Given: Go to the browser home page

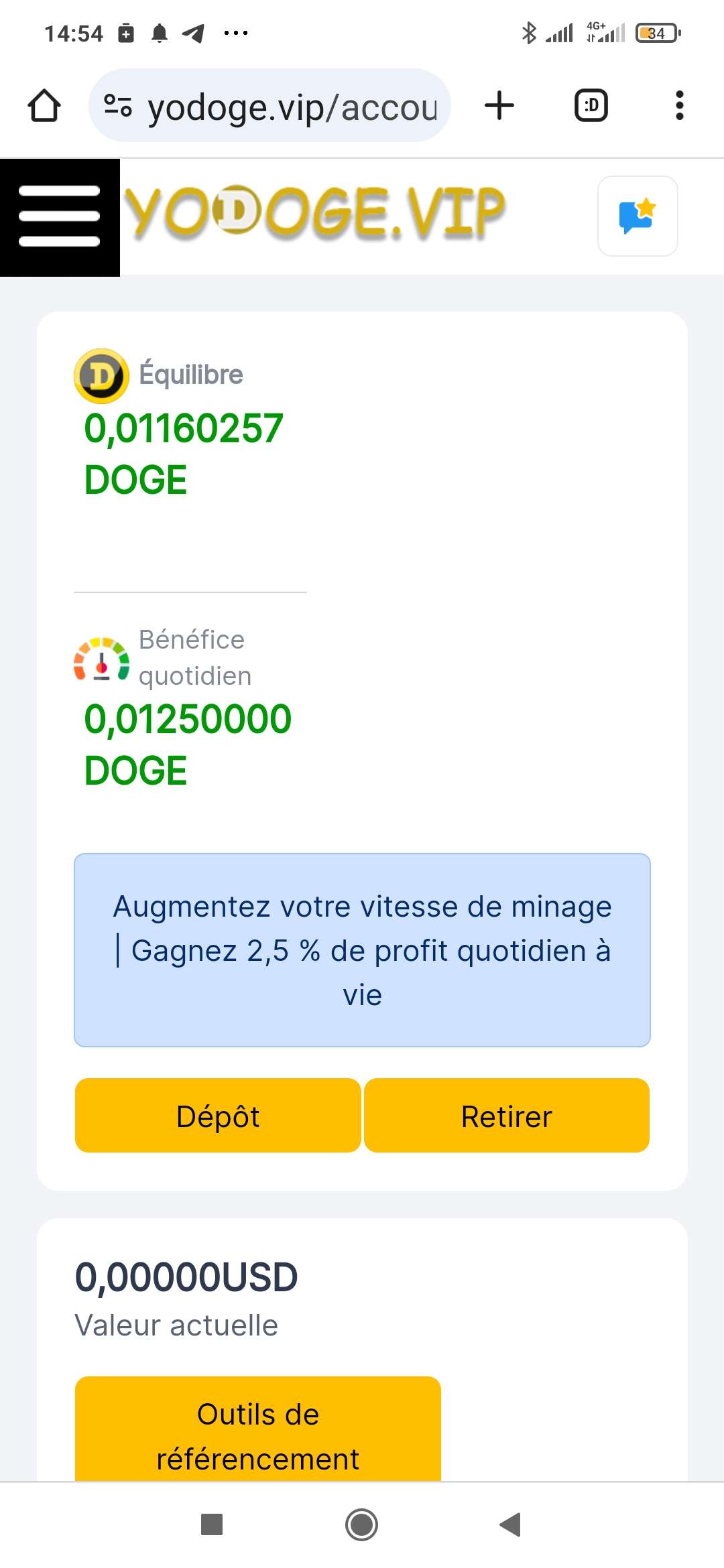Looking at the screenshot, I should coord(44,106).
